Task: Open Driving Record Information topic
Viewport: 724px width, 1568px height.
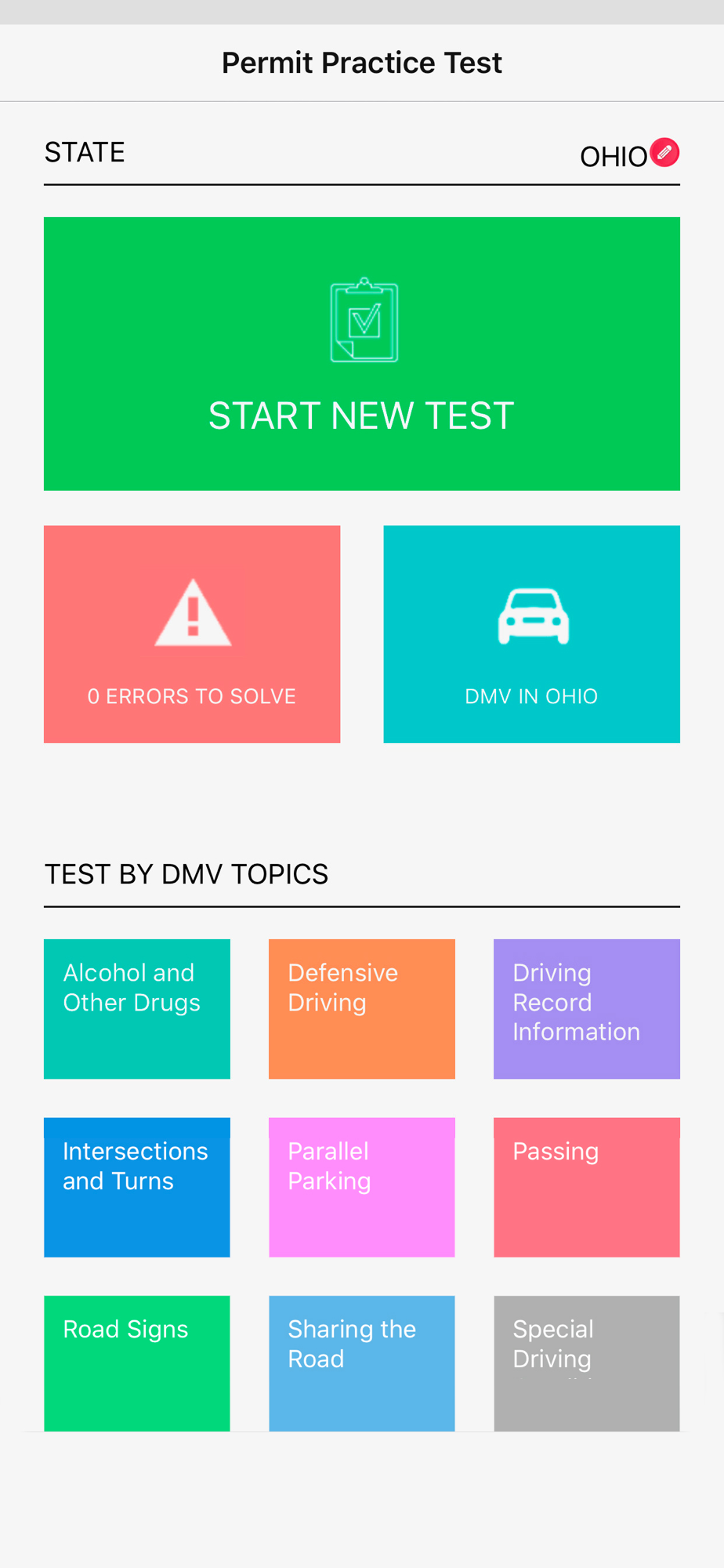Action: coord(586,1008)
